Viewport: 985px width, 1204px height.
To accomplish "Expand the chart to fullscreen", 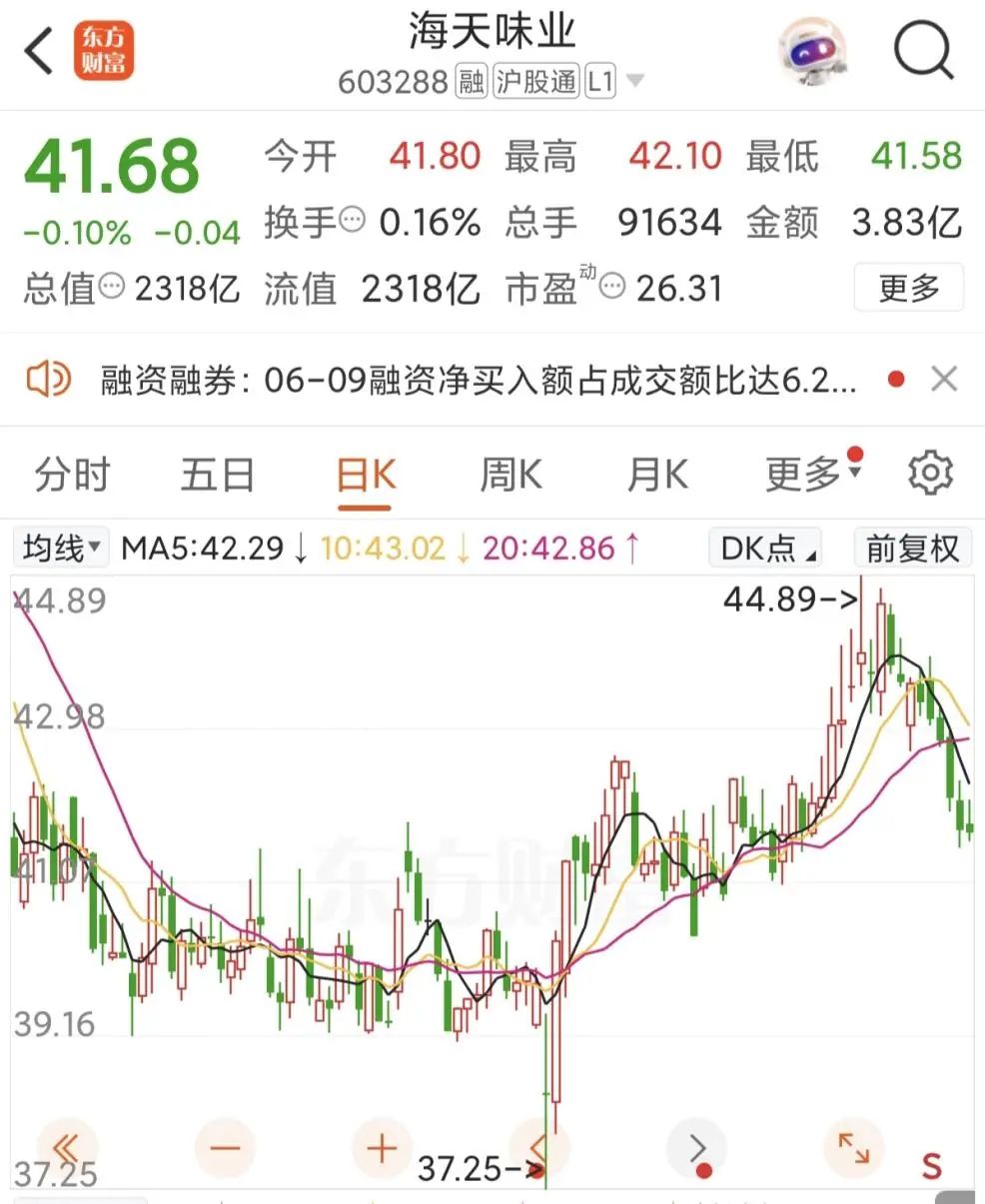I will pos(854,1148).
